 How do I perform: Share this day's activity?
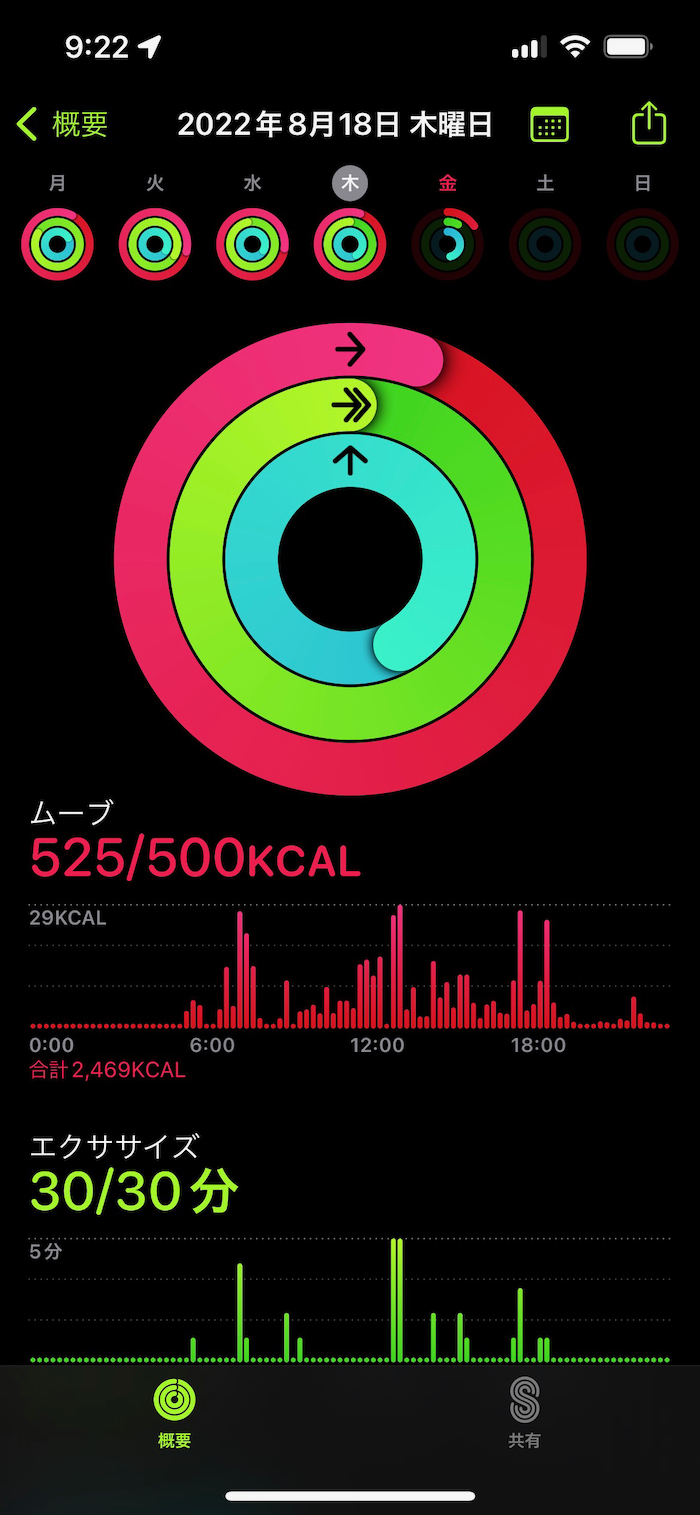[649, 124]
